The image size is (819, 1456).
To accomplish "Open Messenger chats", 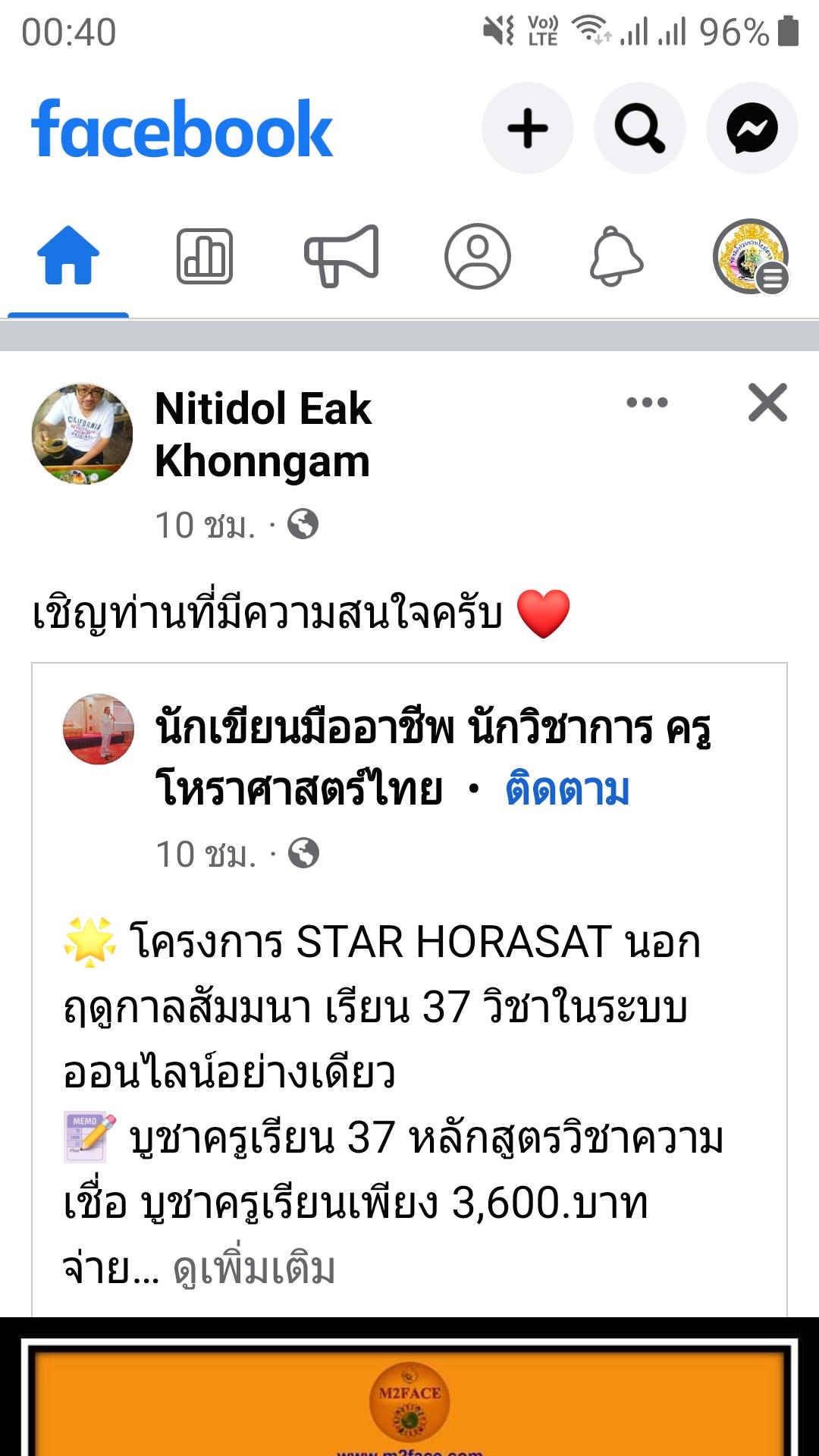I will (752, 128).
